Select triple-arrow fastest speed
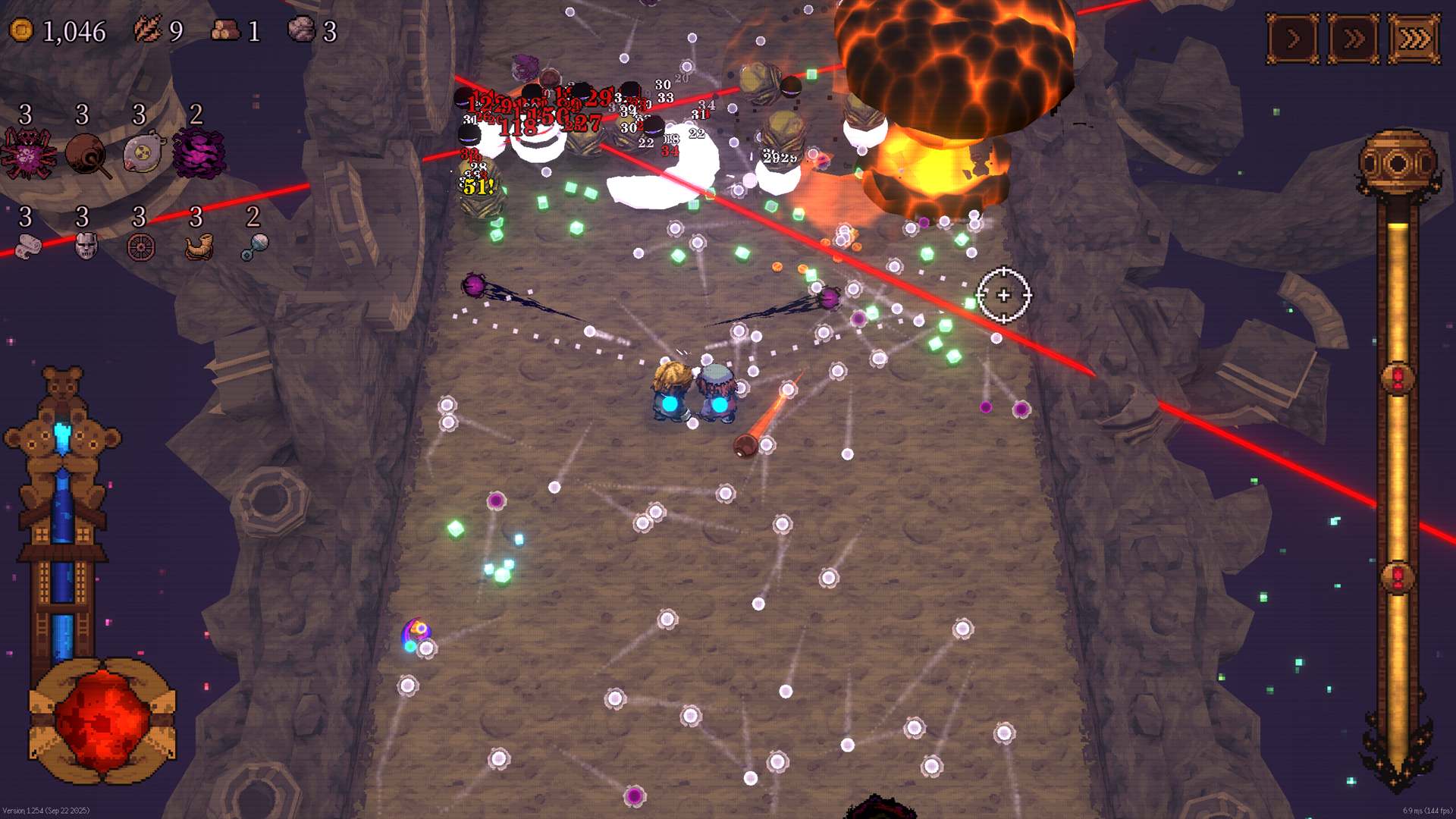Viewport: 1456px width, 819px height. coord(1414,38)
